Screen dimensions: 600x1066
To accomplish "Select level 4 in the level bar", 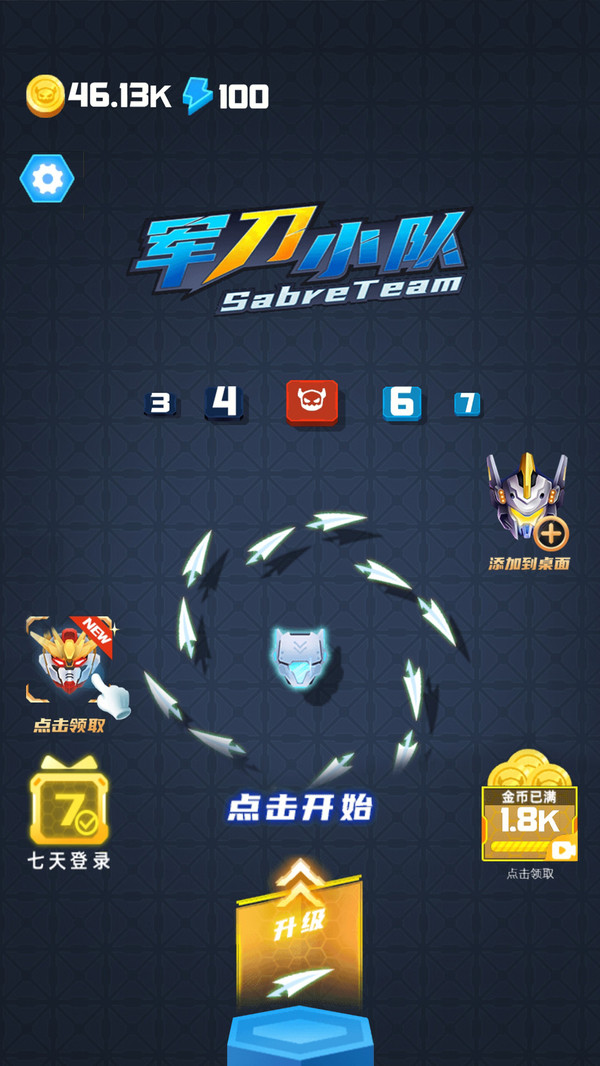I will point(226,402).
